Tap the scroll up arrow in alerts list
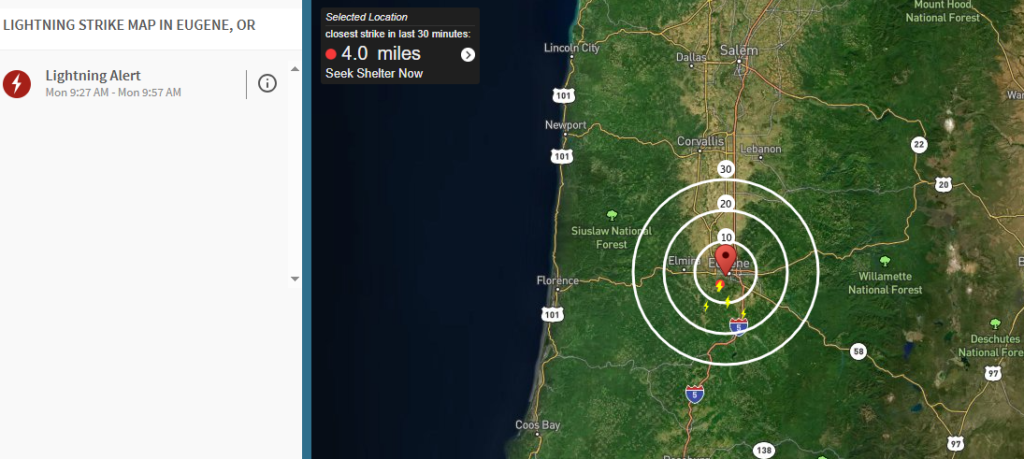Screen dimensions: 1024x459 pos(295,70)
